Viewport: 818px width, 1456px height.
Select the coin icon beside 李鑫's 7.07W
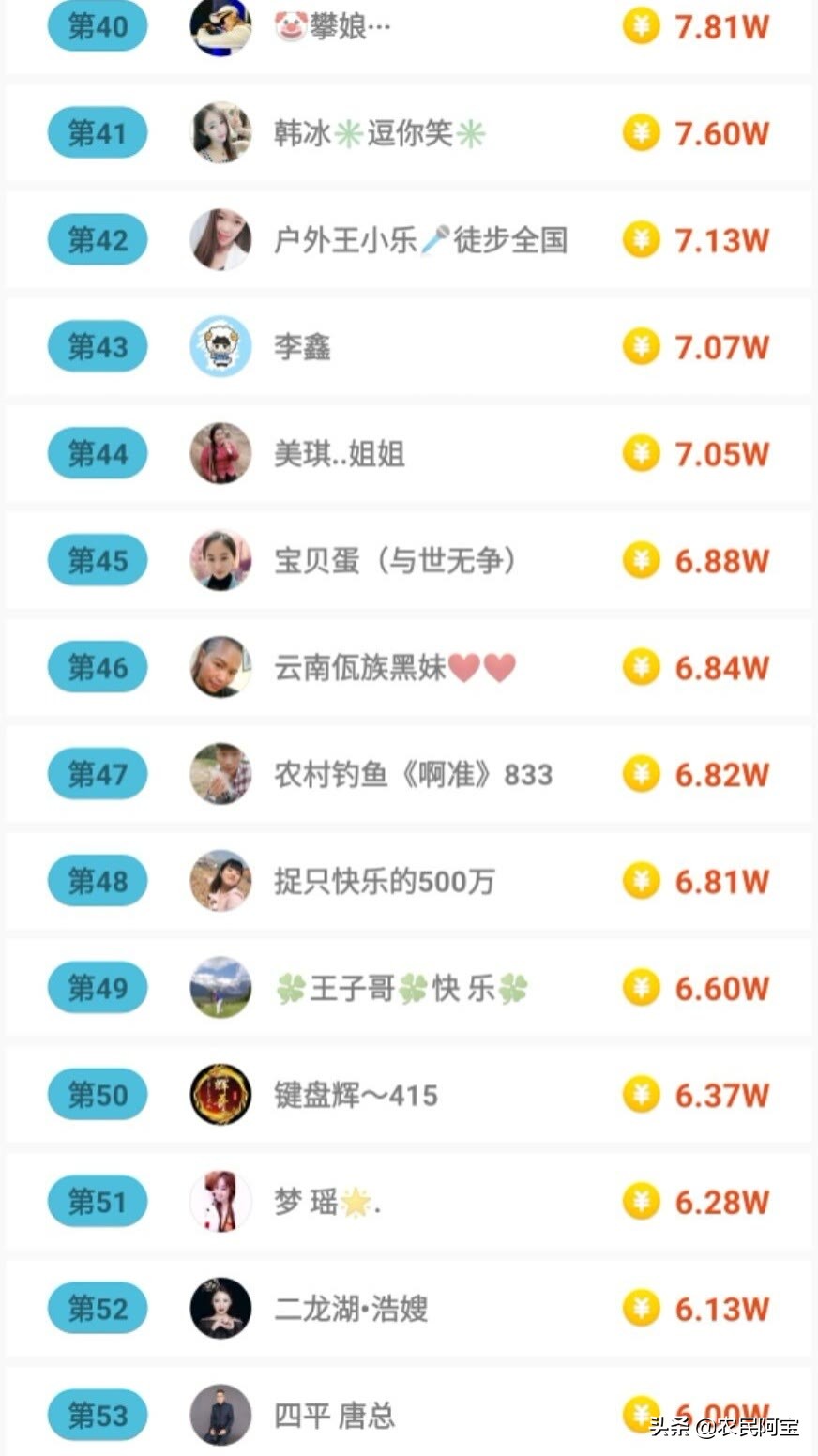(642, 346)
